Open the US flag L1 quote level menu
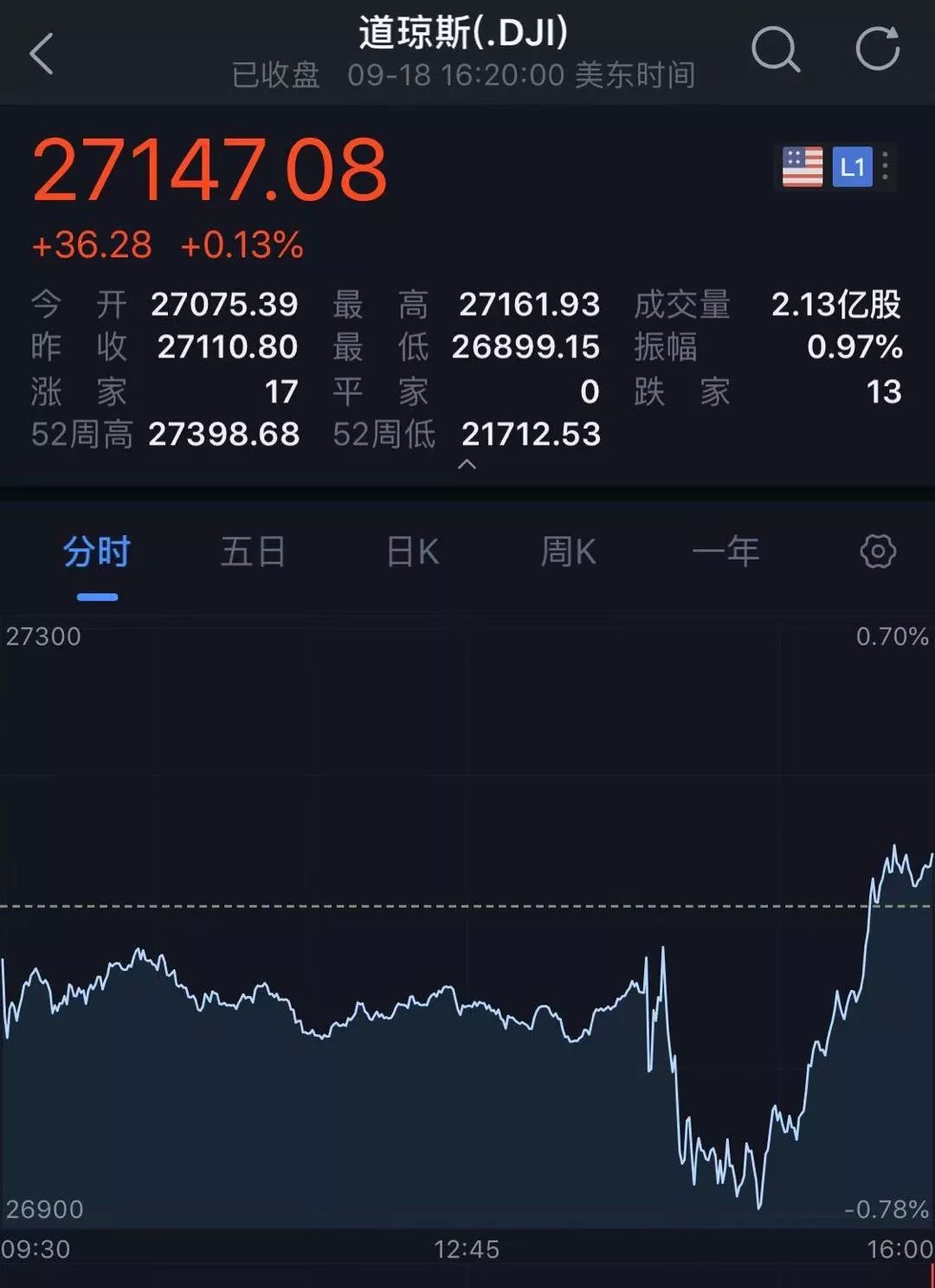Image resolution: width=935 pixels, height=1288 pixels. pyautogui.click(x=835, y=166)
